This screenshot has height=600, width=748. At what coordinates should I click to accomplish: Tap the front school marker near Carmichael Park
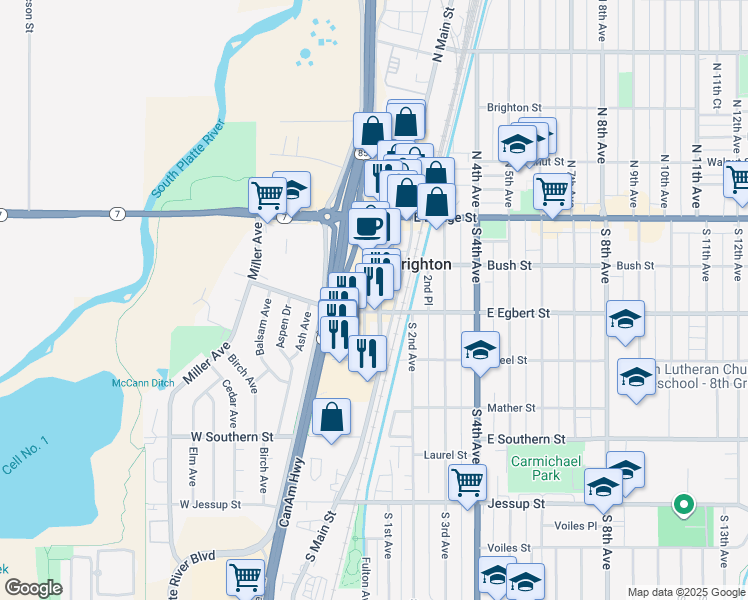click(x=603, y=491)
